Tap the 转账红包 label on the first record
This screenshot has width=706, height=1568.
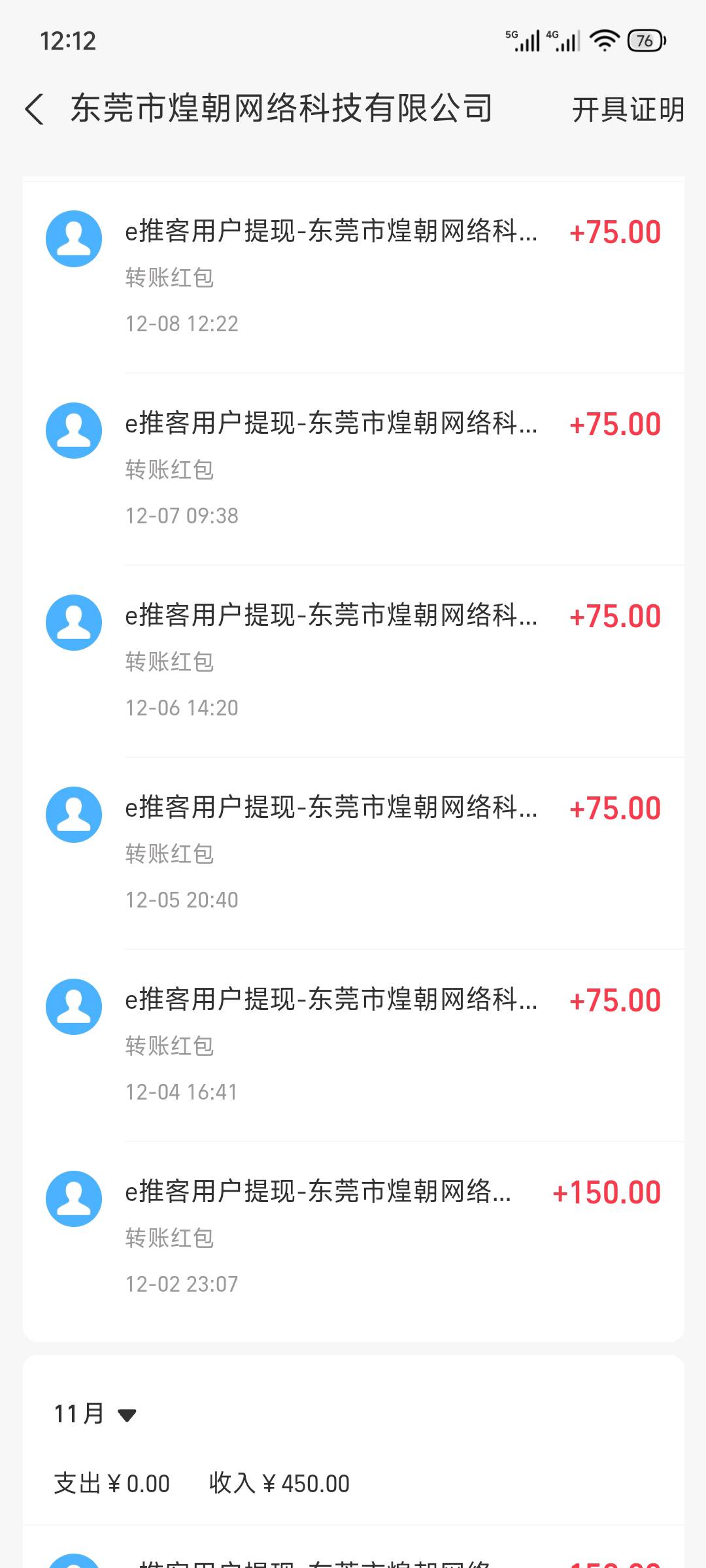pyautogui.click(x=169, y=278)
